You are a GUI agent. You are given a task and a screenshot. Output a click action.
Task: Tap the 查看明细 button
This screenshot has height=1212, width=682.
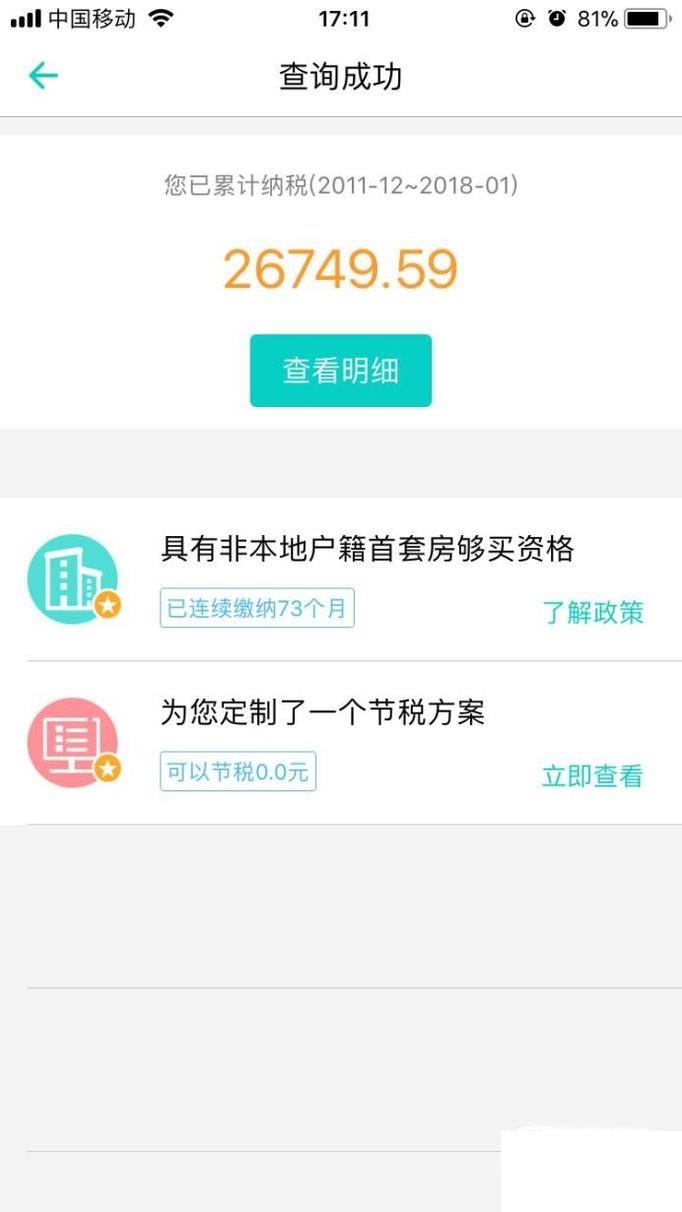click(340, 371)
